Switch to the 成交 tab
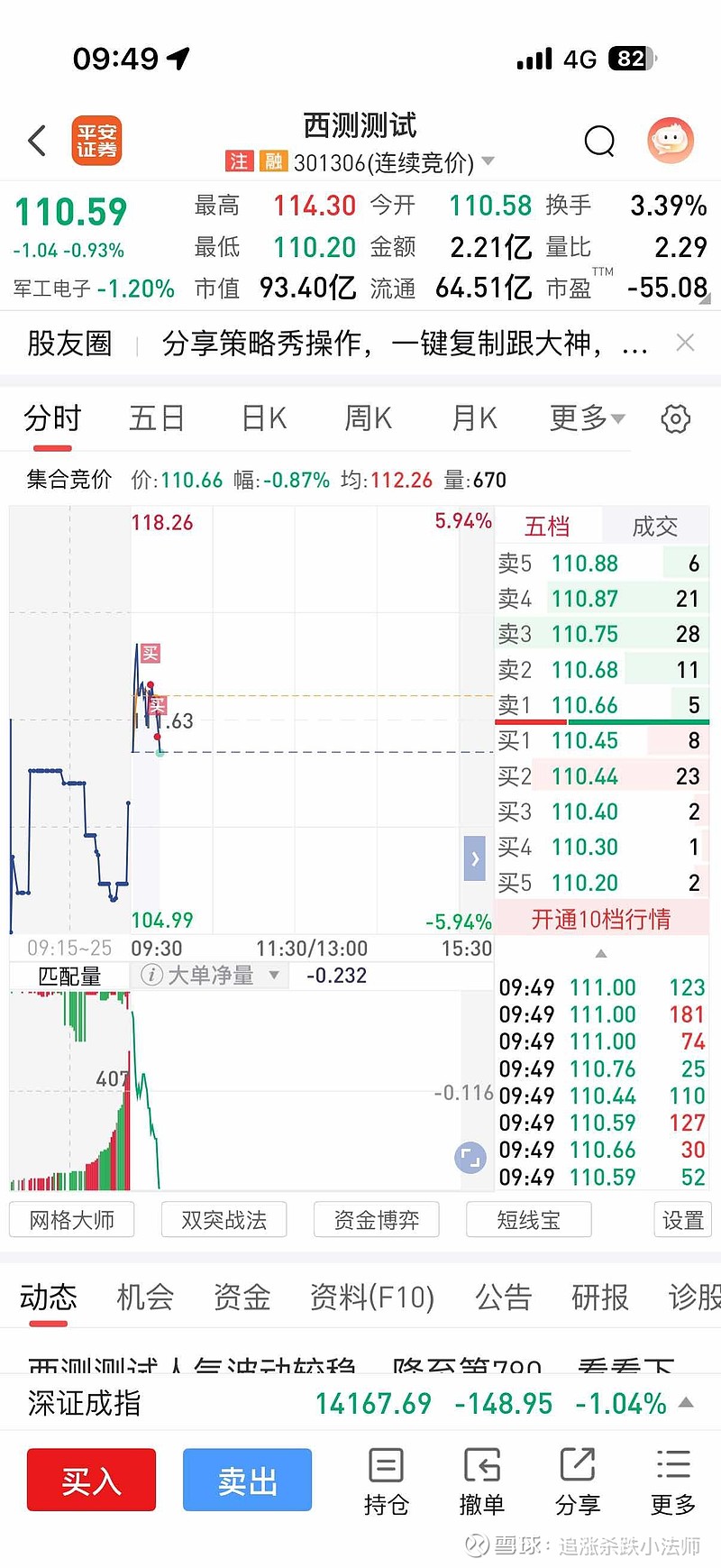Screen dimensions: 721x1568 (653, 526)
